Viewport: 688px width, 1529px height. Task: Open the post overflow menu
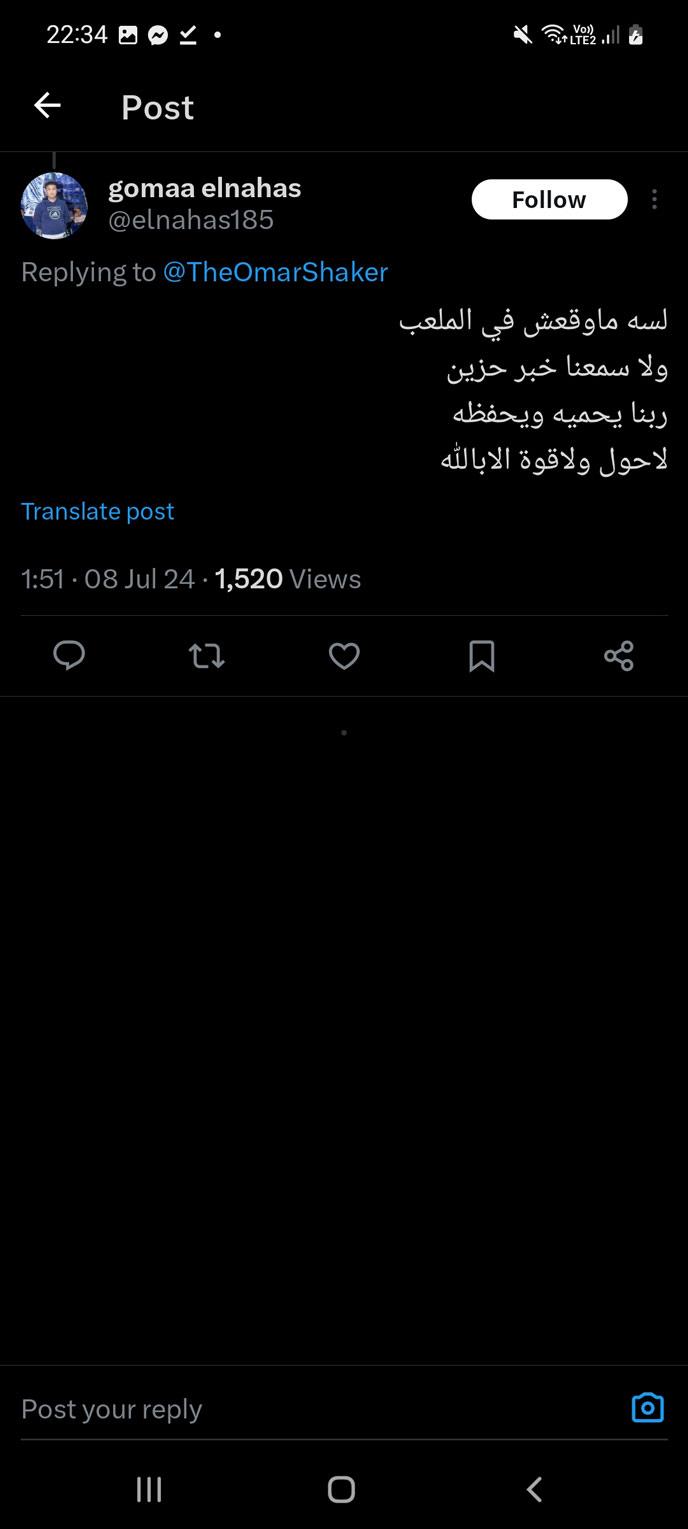[x=654, y=200]
